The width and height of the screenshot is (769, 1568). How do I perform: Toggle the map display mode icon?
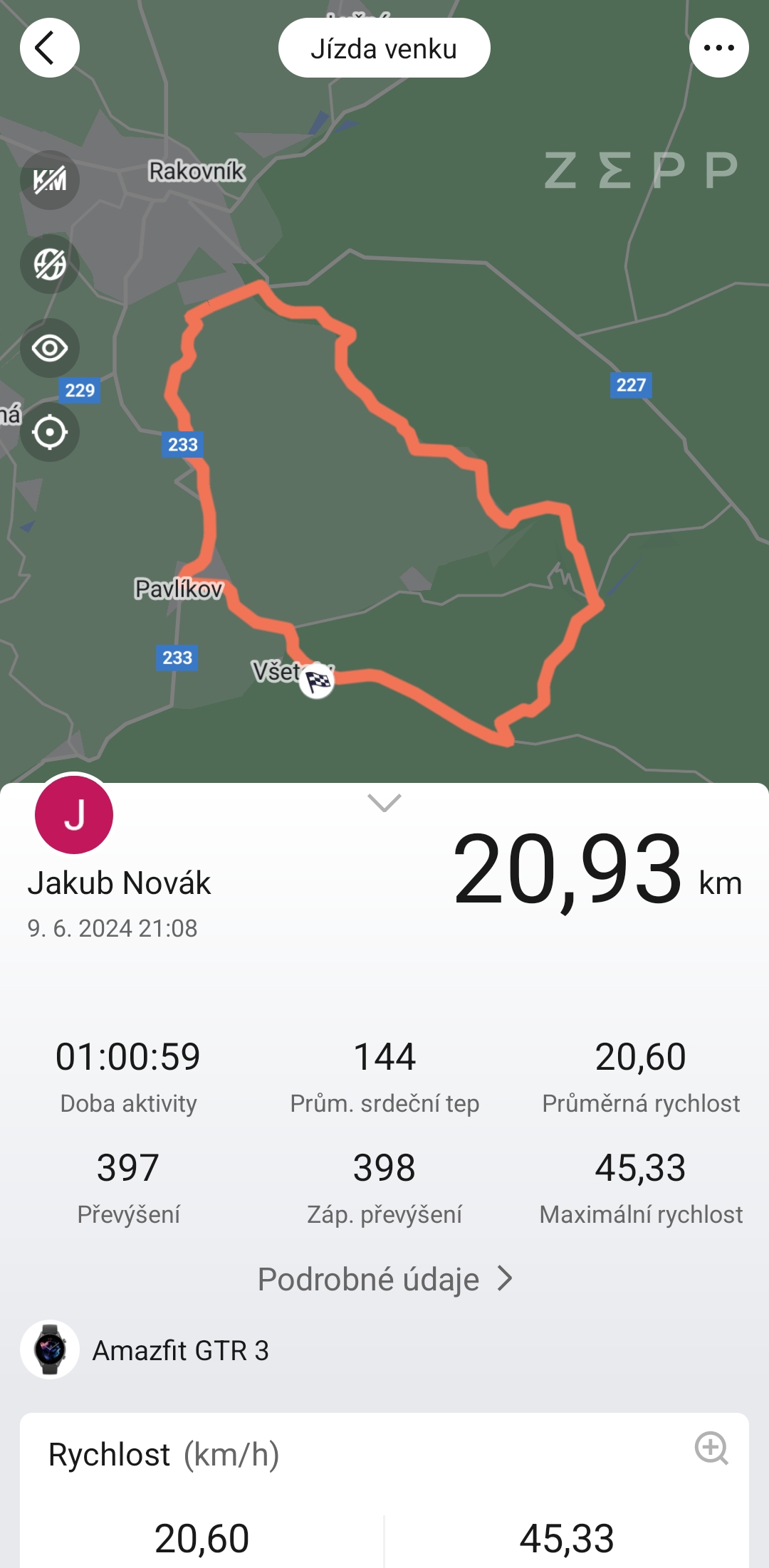[49, 264]
